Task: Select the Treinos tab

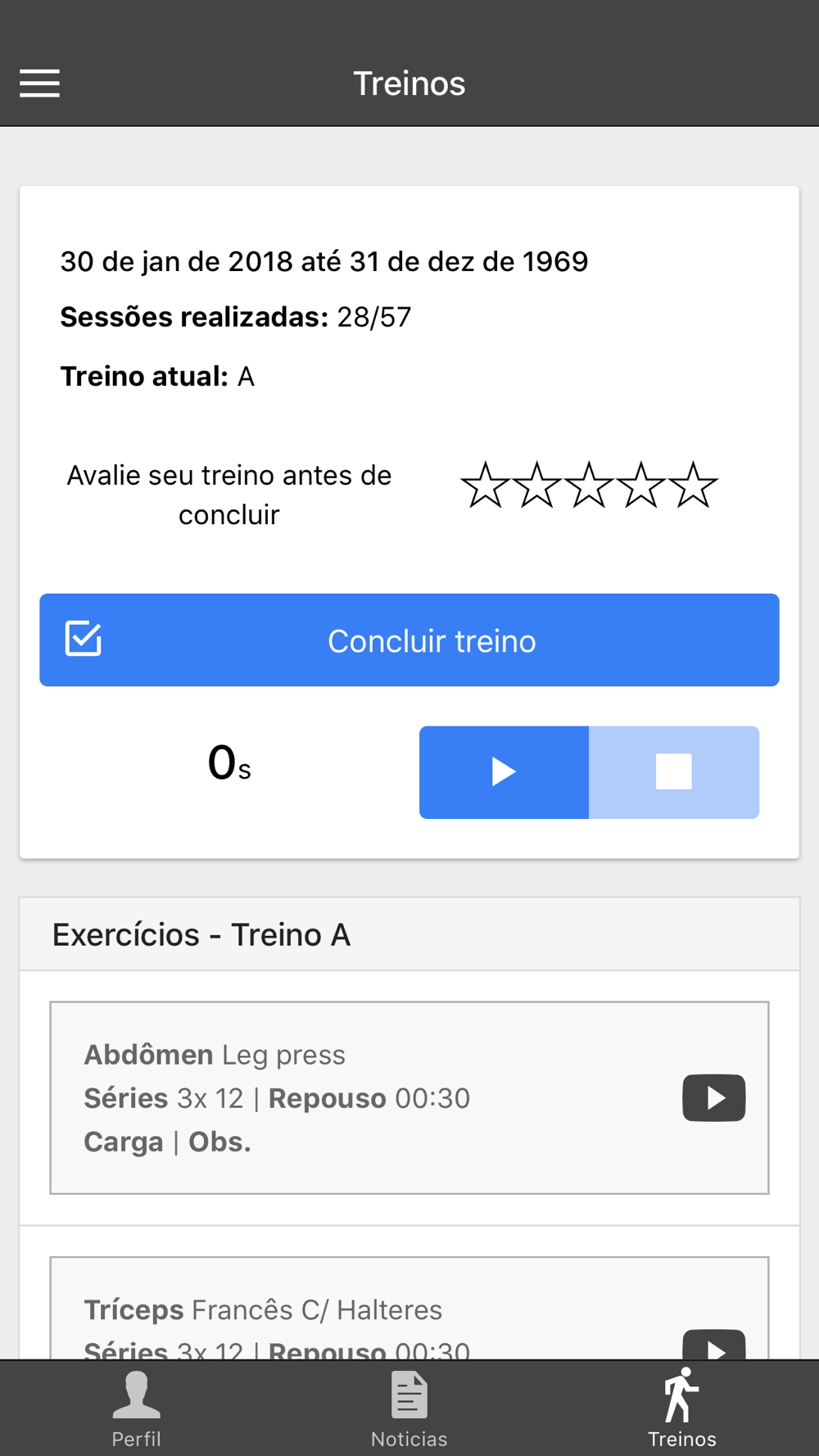Action: click(681, 1409)
